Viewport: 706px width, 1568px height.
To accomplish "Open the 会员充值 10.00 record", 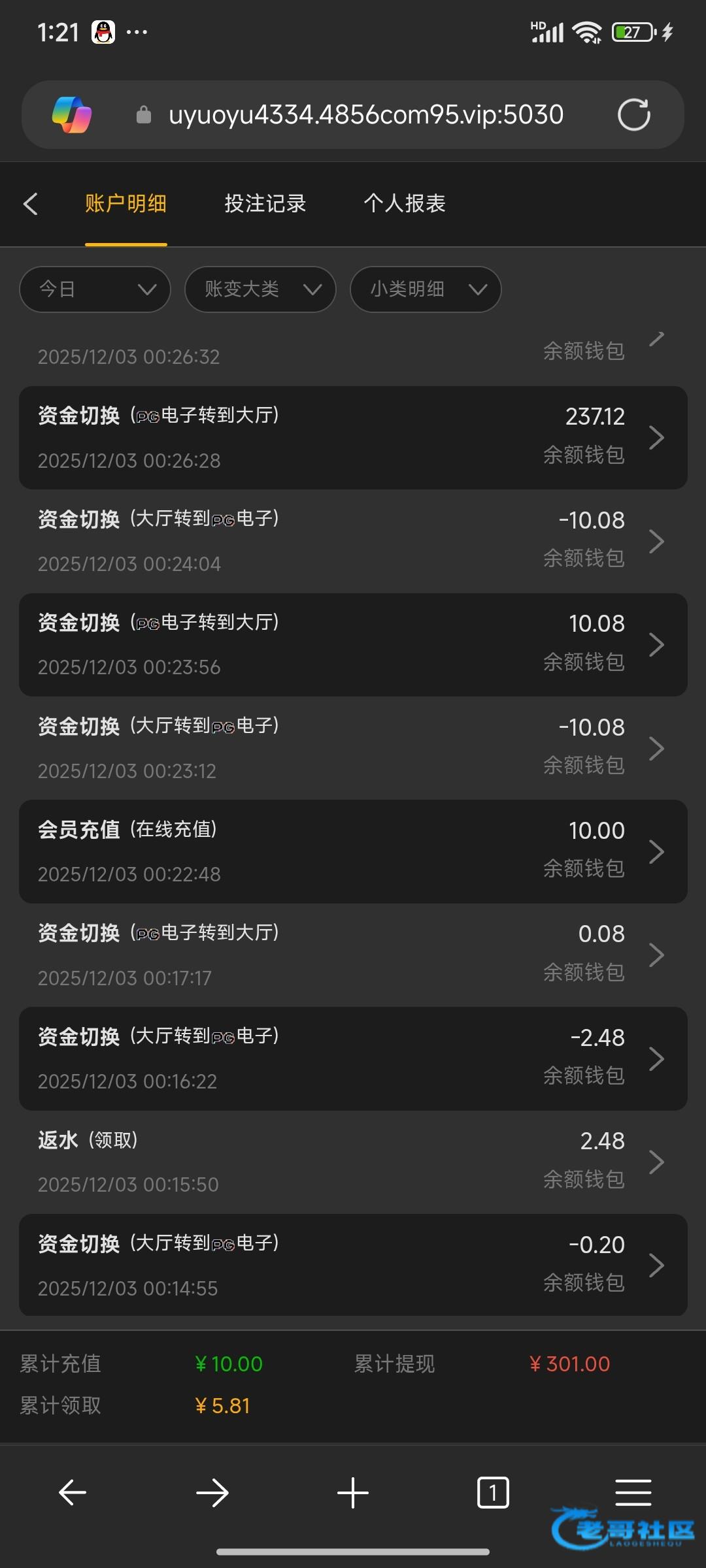I will click(x=353, y=852).
